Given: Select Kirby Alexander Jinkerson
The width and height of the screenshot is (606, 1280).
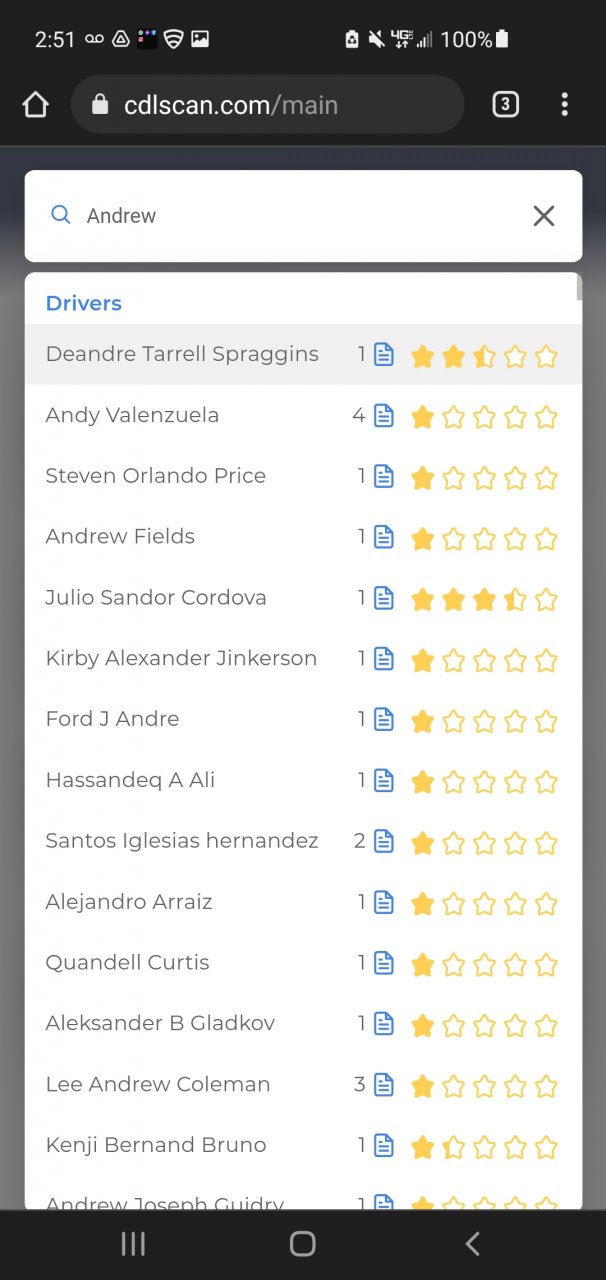Looking at the screenshot, I should [x=181, y=658].
